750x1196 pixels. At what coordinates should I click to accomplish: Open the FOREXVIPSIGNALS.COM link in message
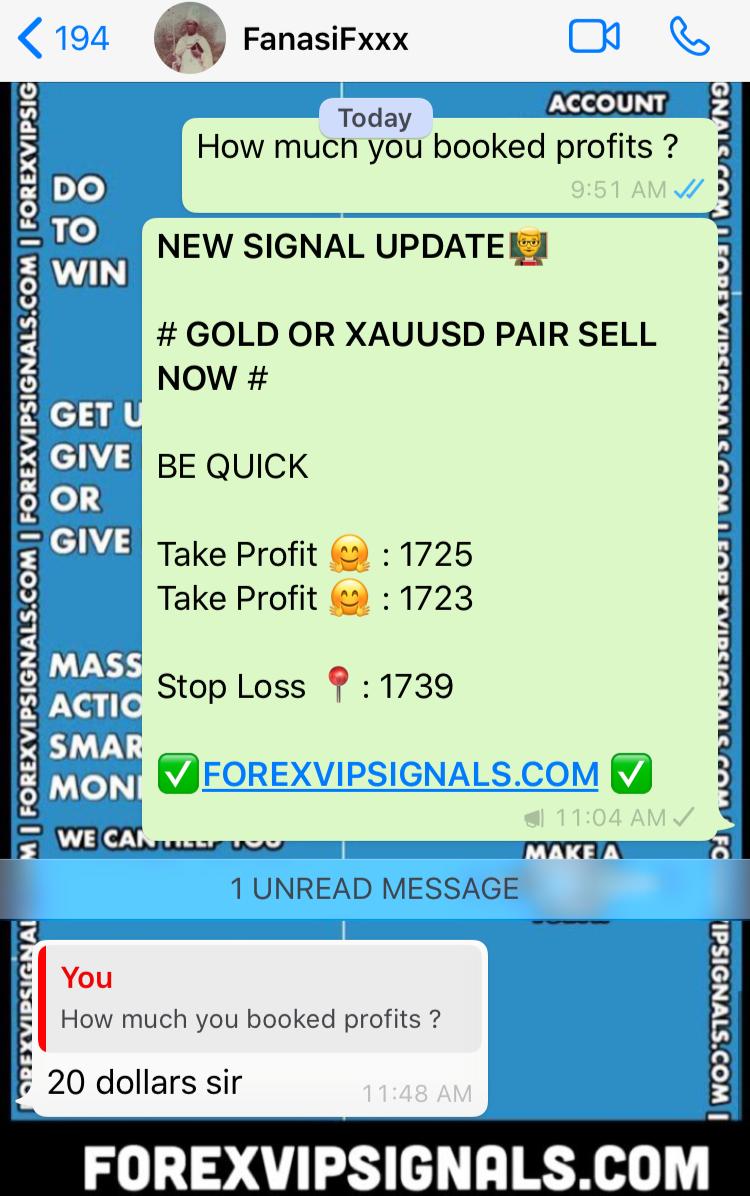tap(400, 774)
